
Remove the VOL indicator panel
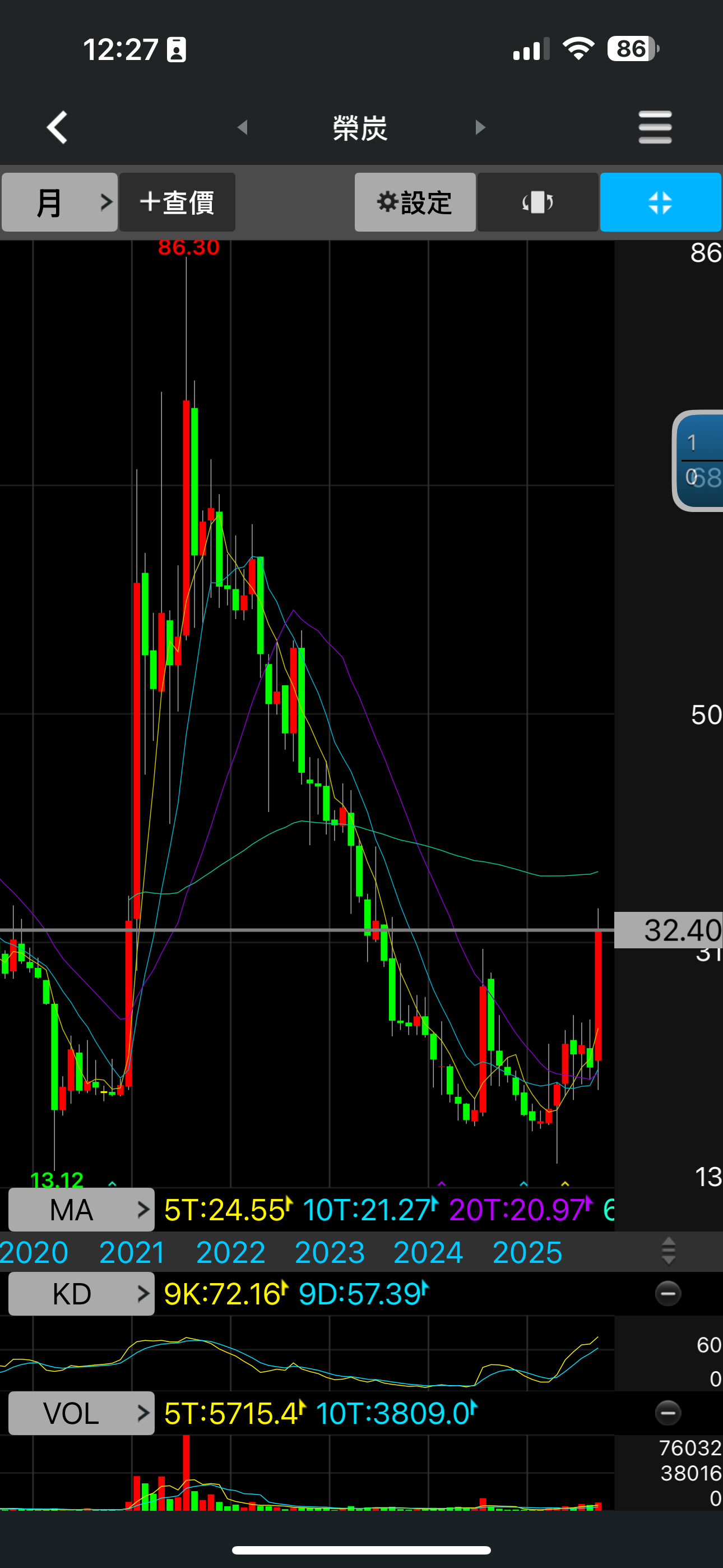click(x=668, y=1413)
